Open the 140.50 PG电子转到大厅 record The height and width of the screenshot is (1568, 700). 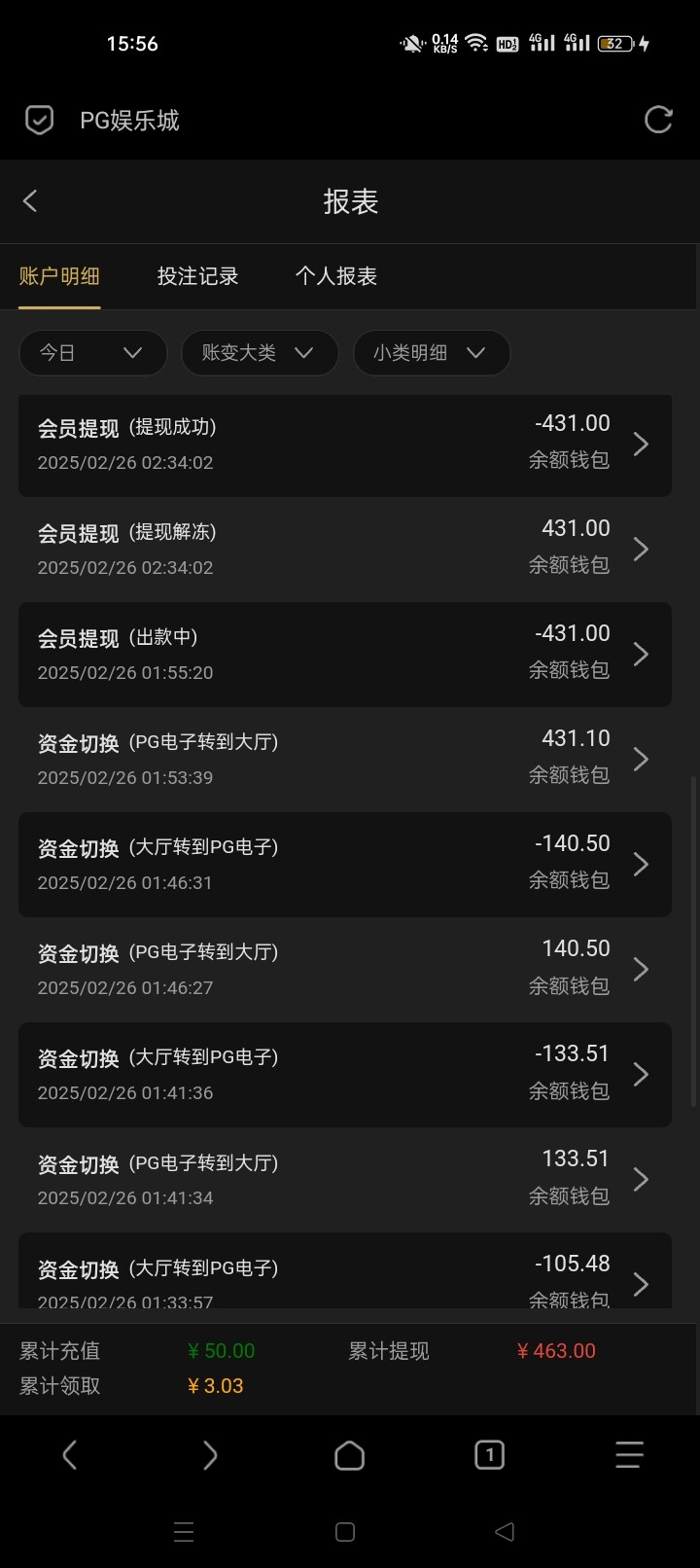click(x=344, y=970)
